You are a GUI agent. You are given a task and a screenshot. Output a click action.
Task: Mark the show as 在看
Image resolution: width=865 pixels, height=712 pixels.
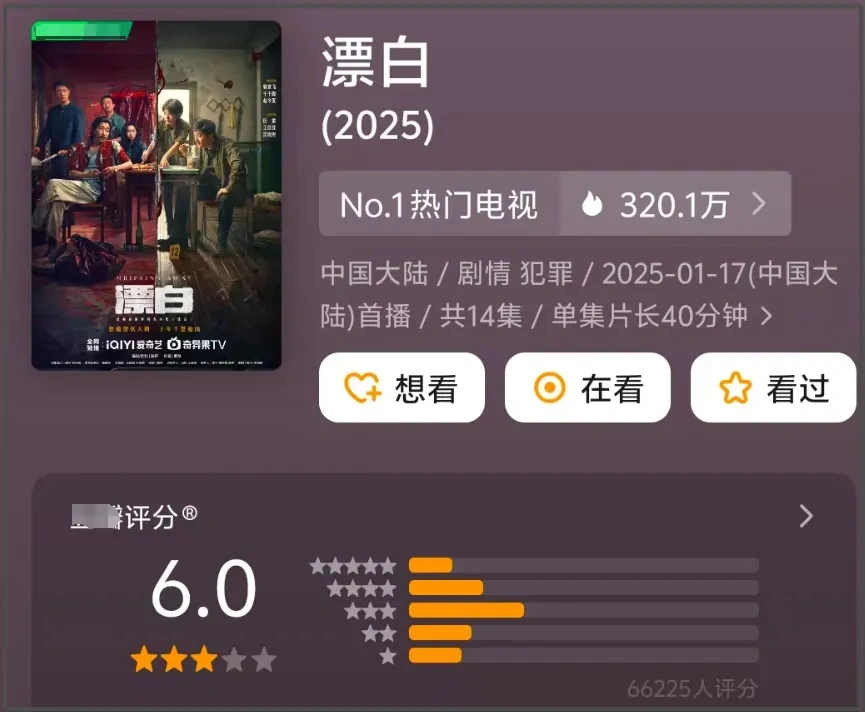tap(587, 388)
